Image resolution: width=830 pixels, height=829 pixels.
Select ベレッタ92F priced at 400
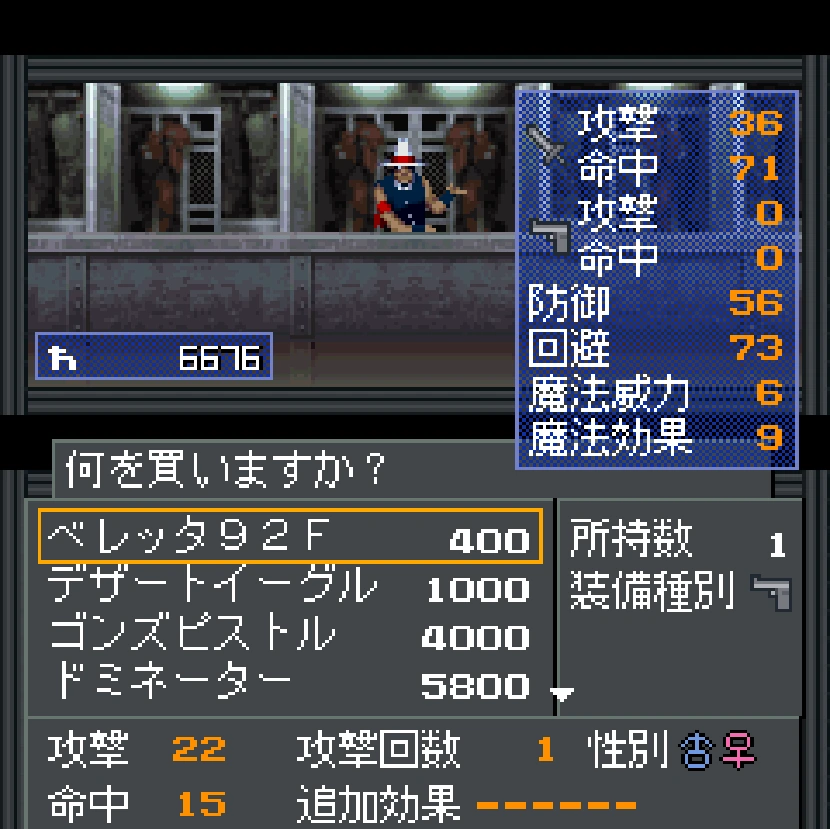[x=290, y=538]
